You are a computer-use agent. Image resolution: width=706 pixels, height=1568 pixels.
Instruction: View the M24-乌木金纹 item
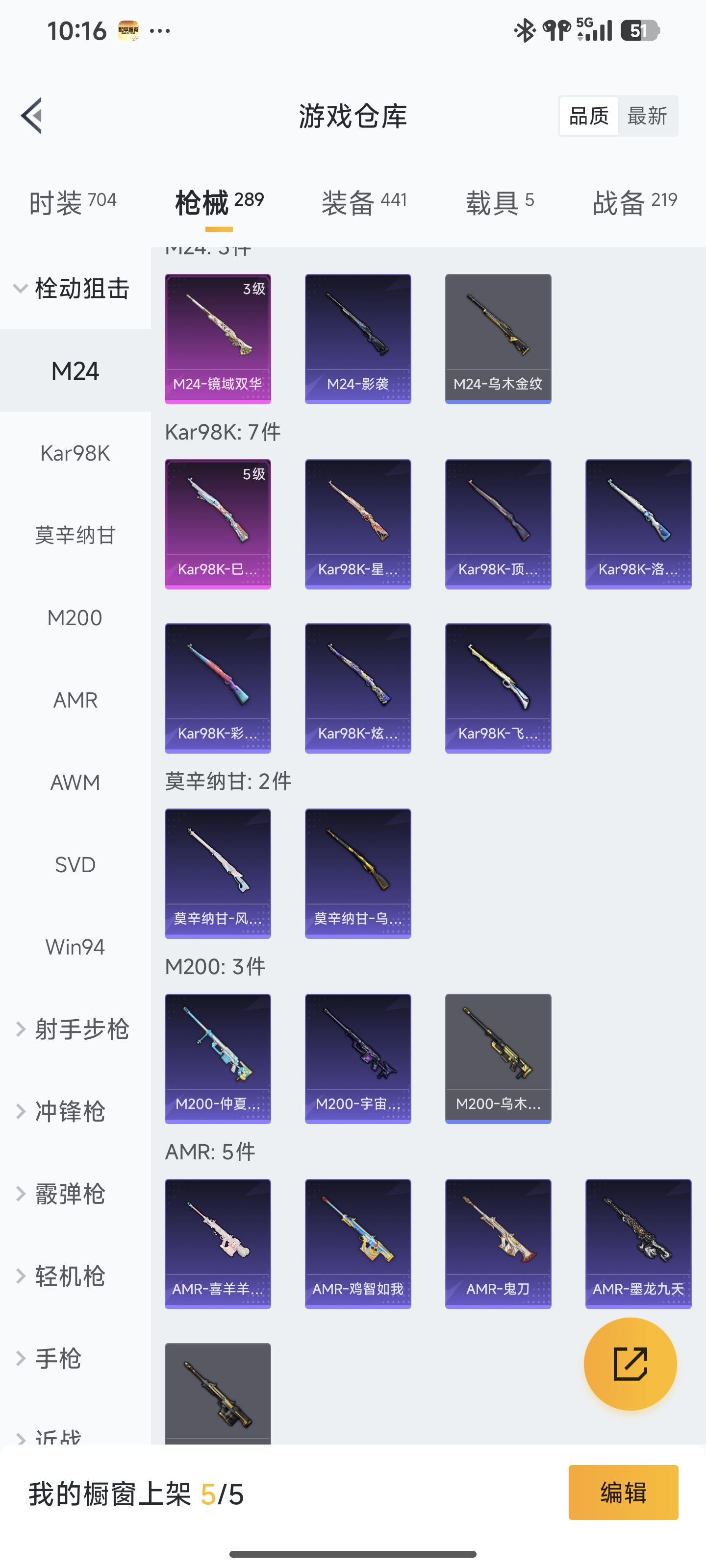point(498,339)
